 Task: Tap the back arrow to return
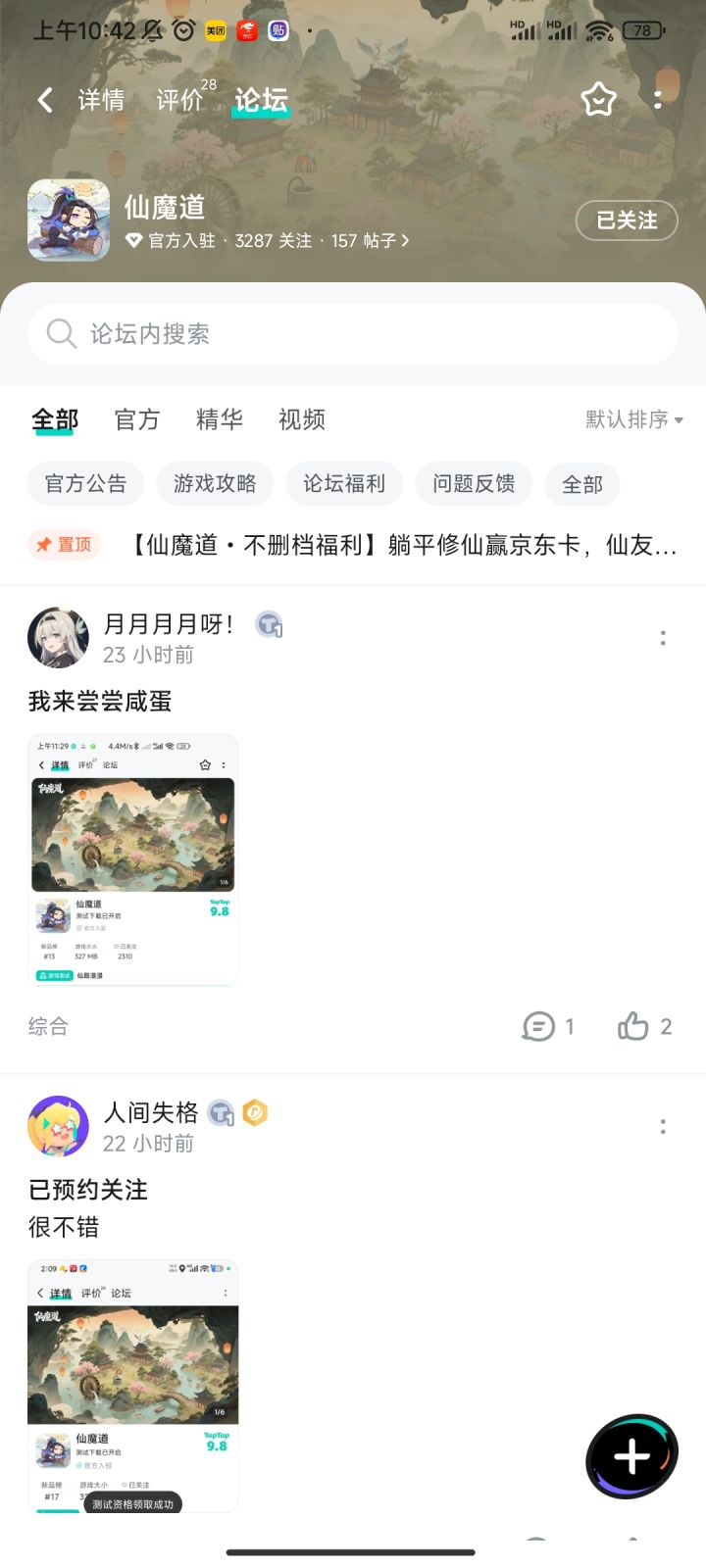tap(44, 99)
